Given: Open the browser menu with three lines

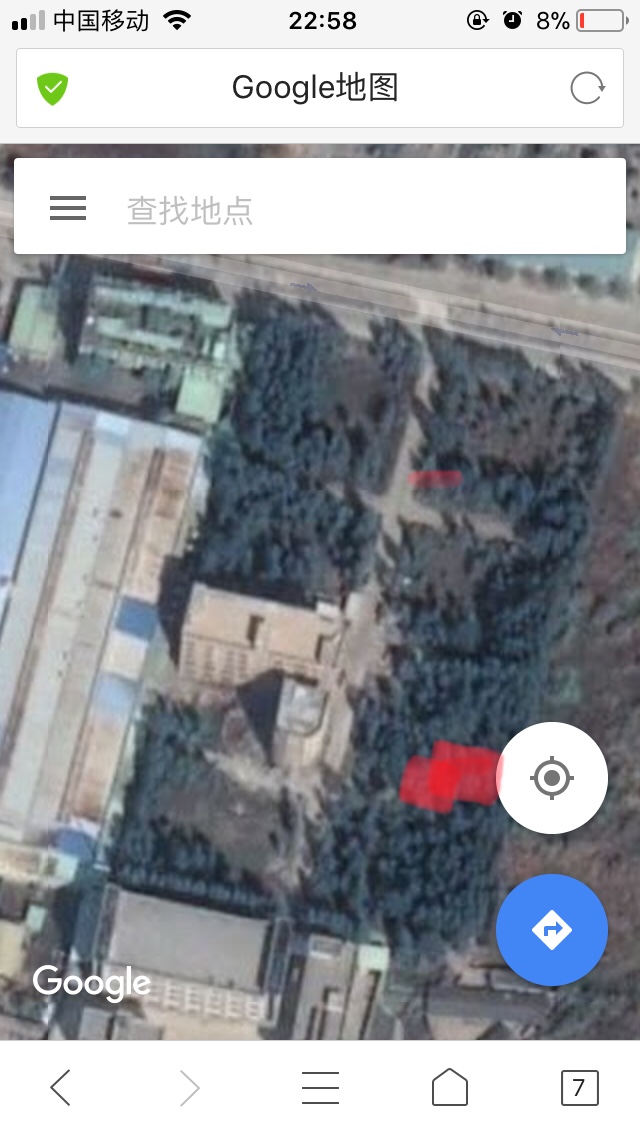Looking at the screenshot, I should pos(320,1087).
